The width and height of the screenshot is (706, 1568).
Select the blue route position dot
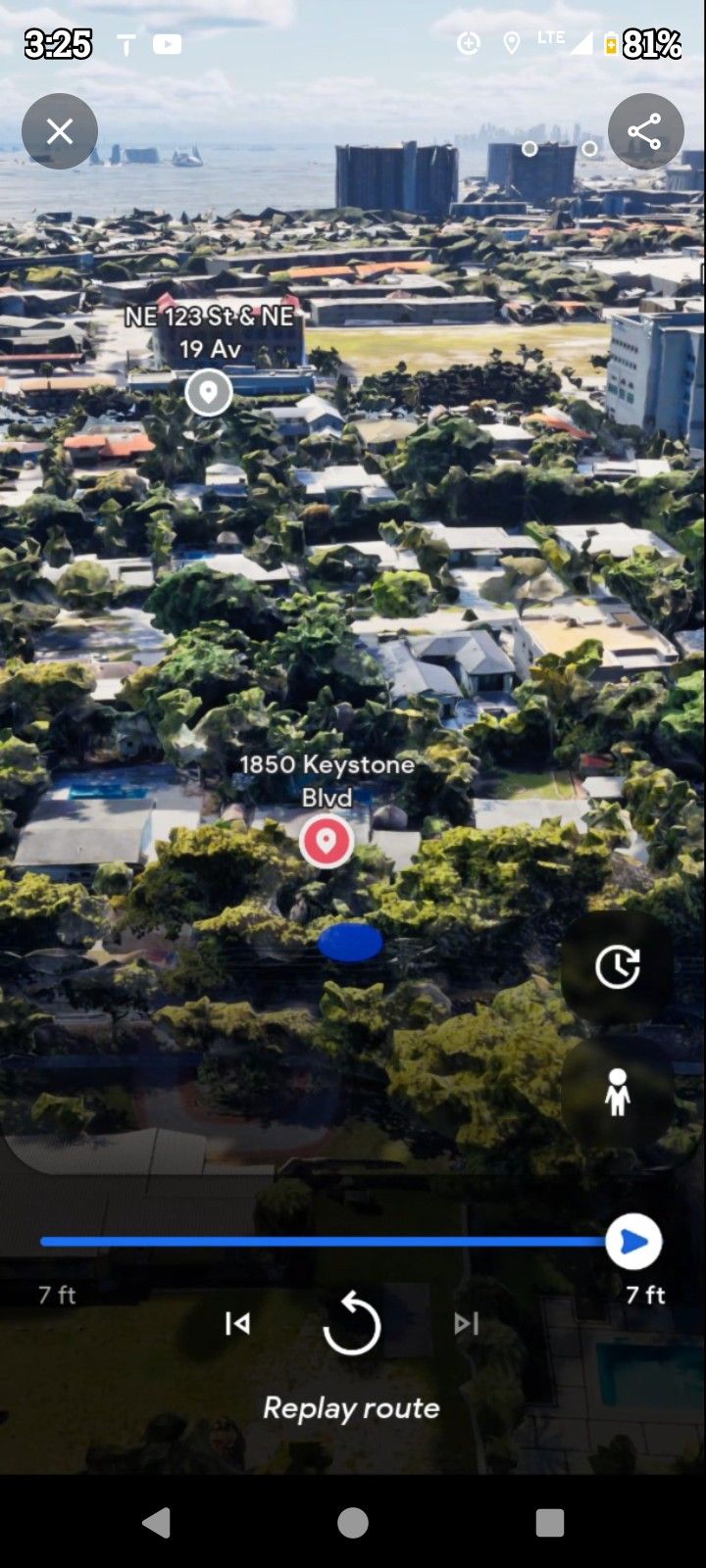pos(351,943)
